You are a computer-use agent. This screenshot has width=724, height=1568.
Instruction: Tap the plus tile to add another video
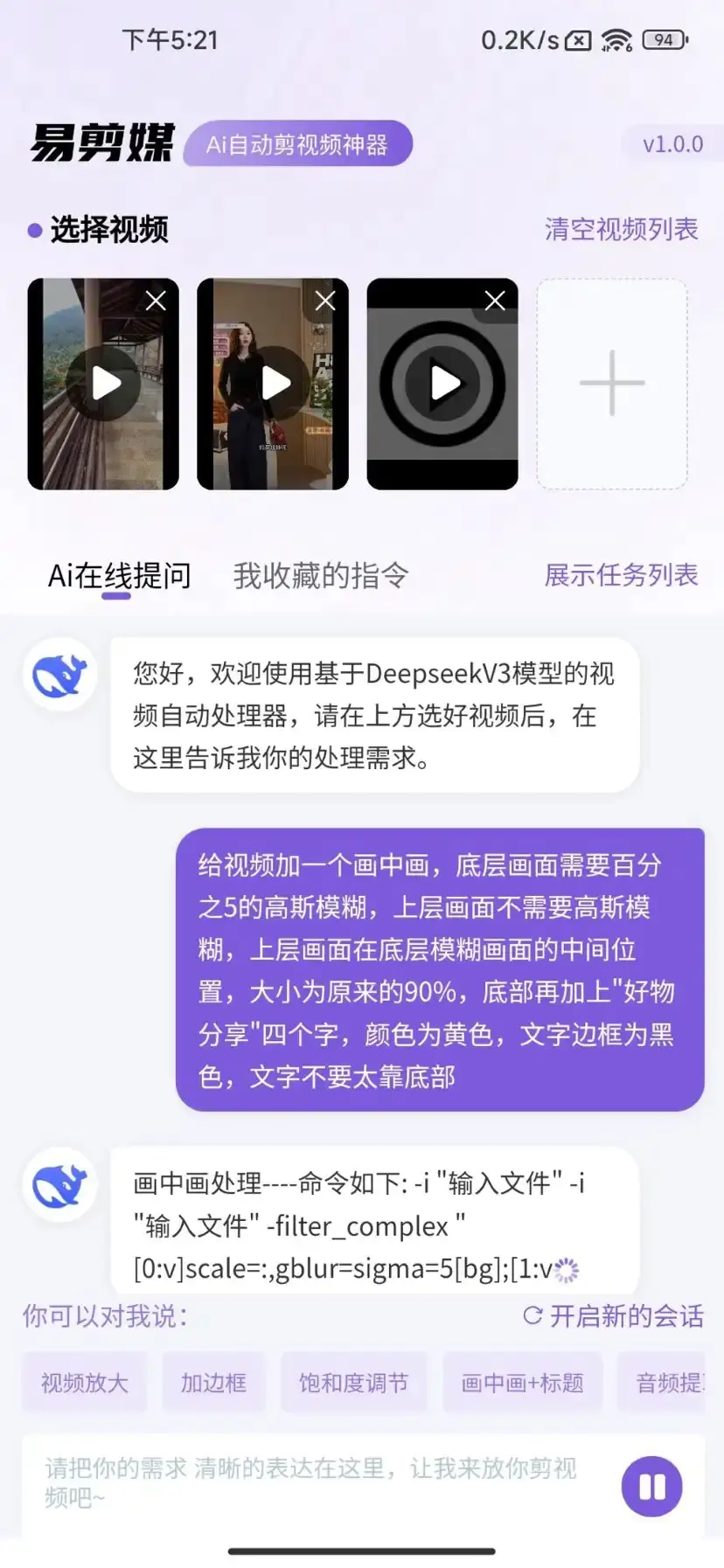pos(612,383)
